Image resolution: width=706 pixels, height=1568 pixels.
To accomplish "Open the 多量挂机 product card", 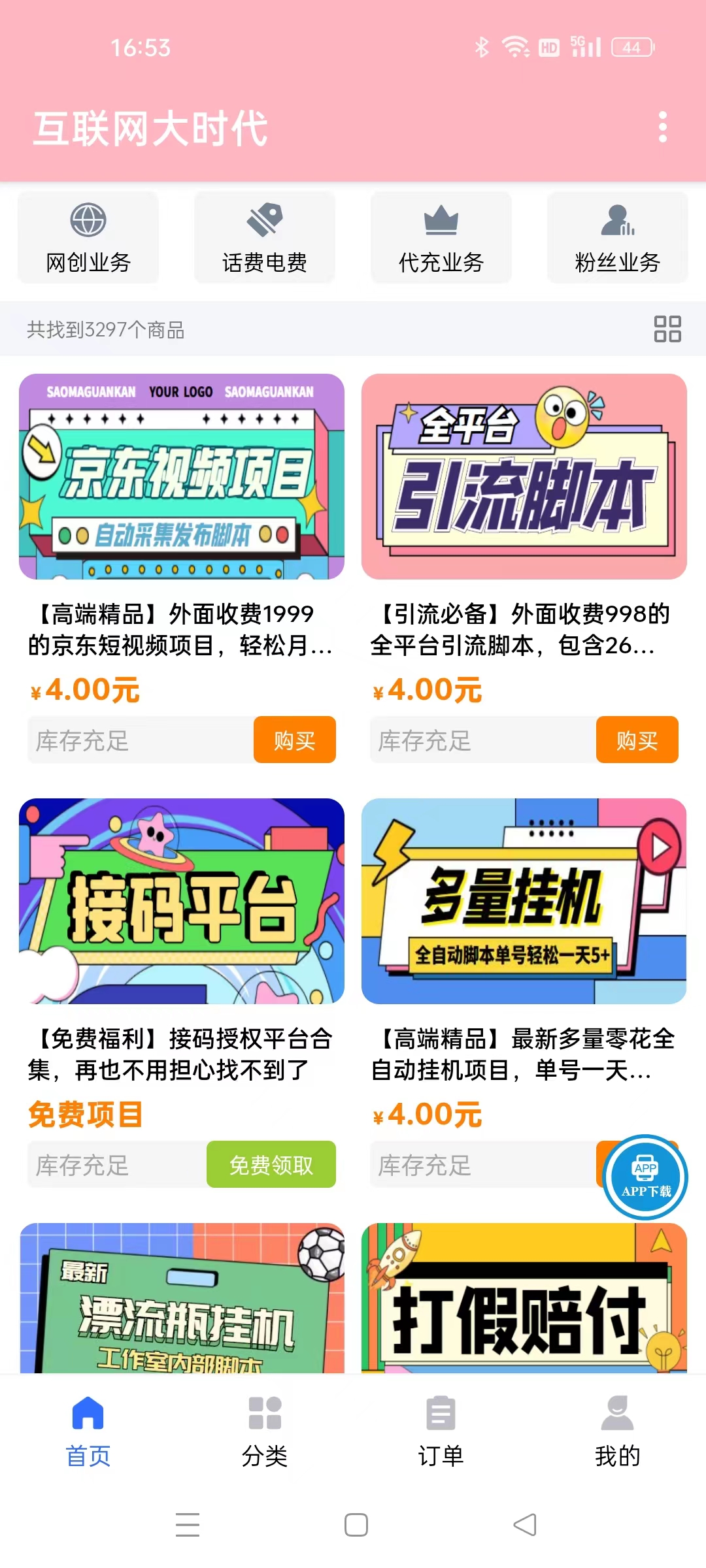I will pos(524,902).
